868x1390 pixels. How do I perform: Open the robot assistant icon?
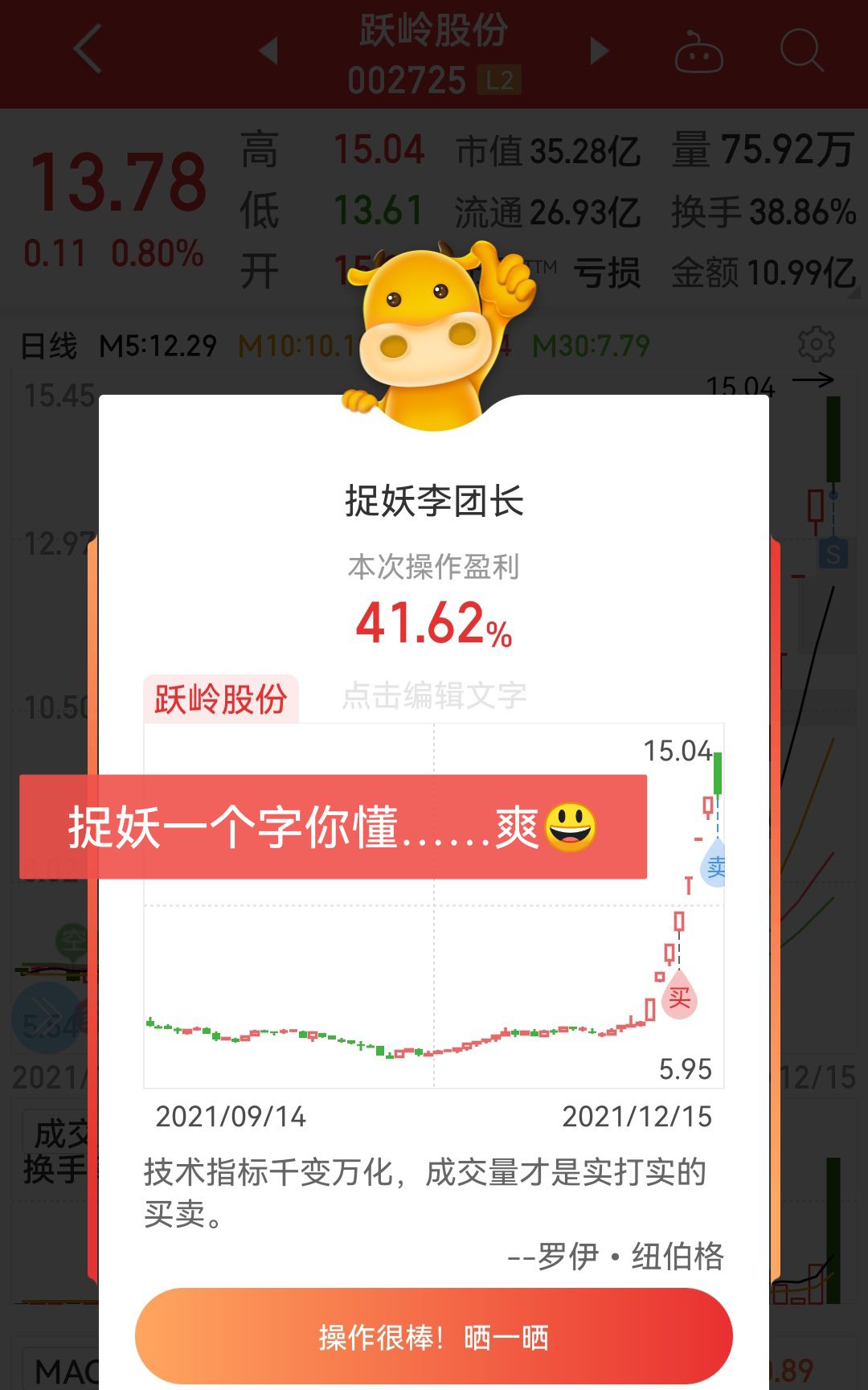coord(698,53)
